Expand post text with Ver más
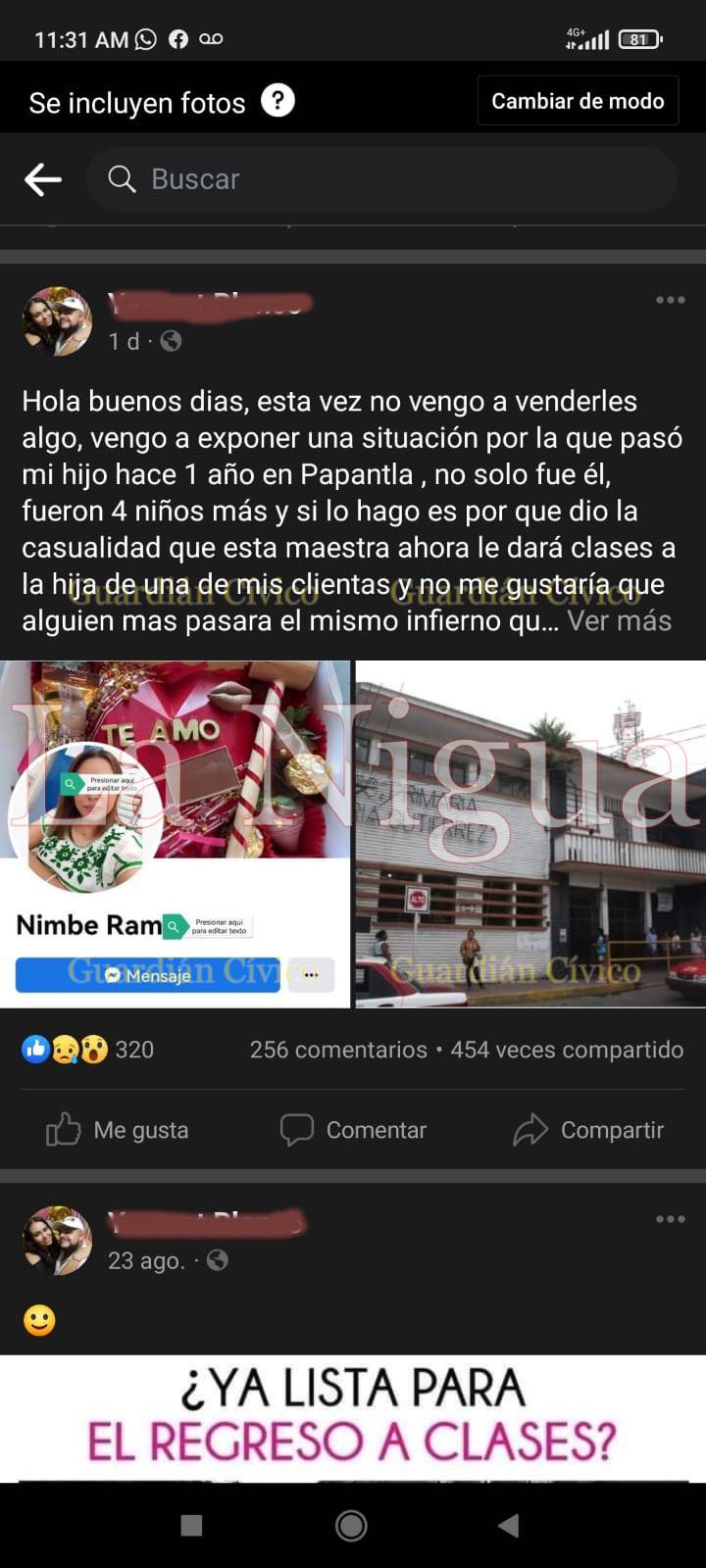The height and width of the screenshot is (1568, 706). point(620,621)
